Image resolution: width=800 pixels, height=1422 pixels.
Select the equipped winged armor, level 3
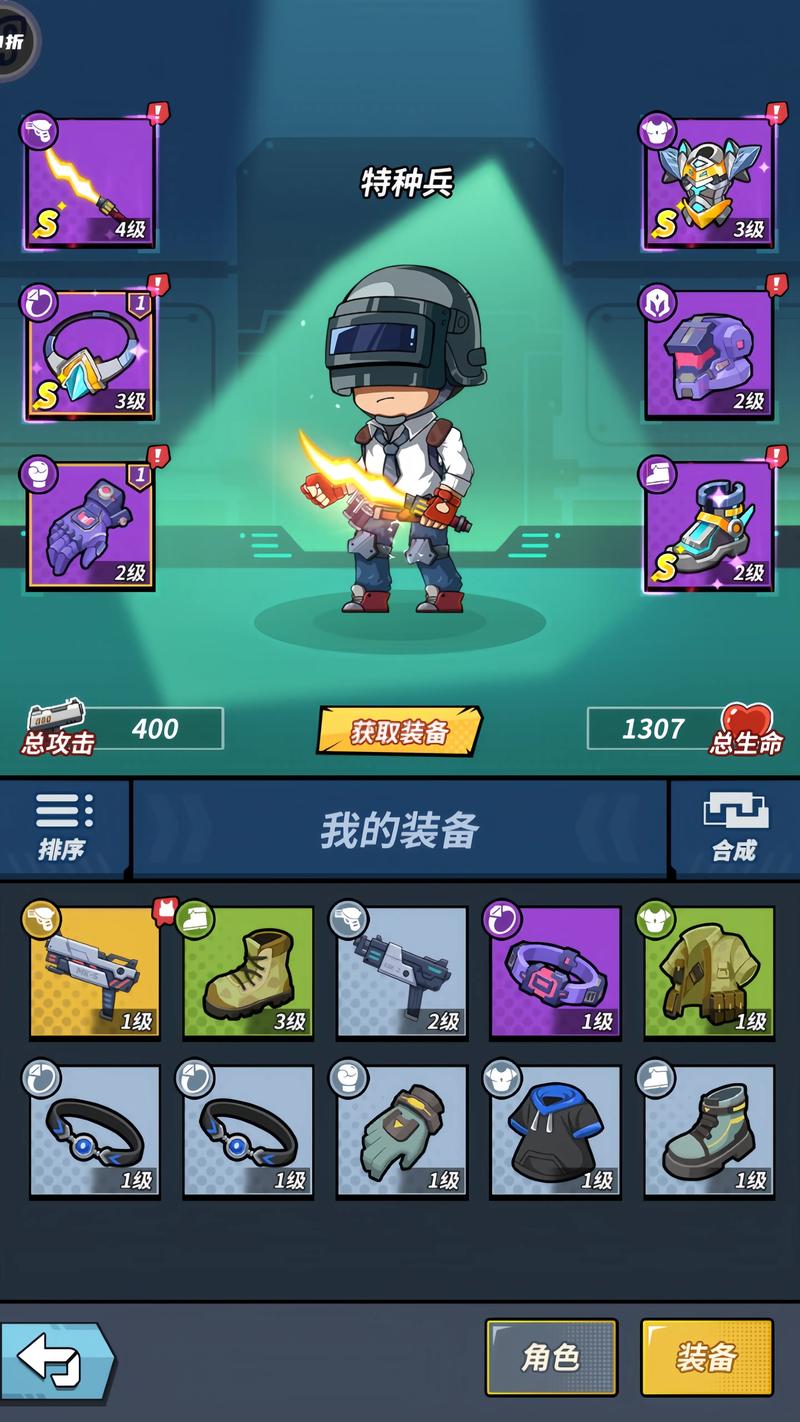[x=709, y=182]
